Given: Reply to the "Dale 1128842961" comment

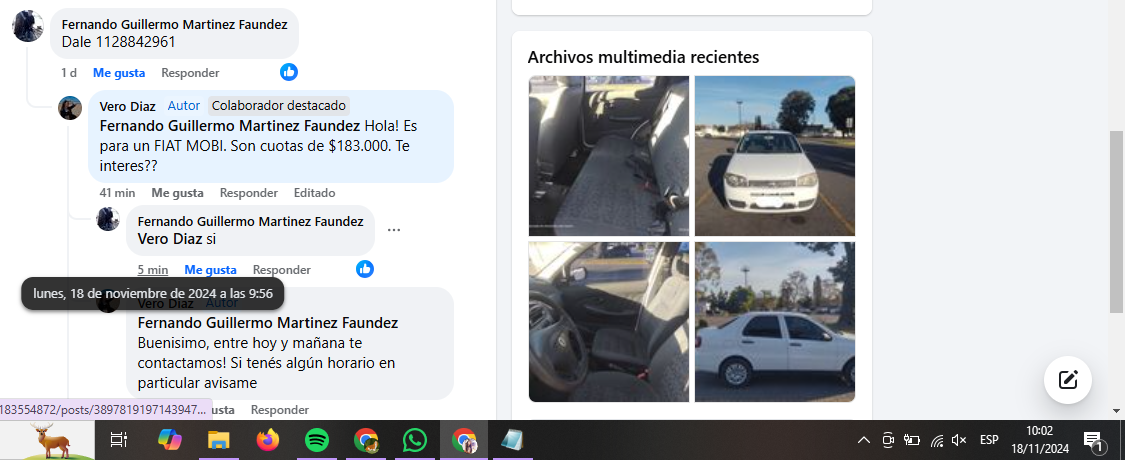Looking at the screenshot, I should 190,73.
